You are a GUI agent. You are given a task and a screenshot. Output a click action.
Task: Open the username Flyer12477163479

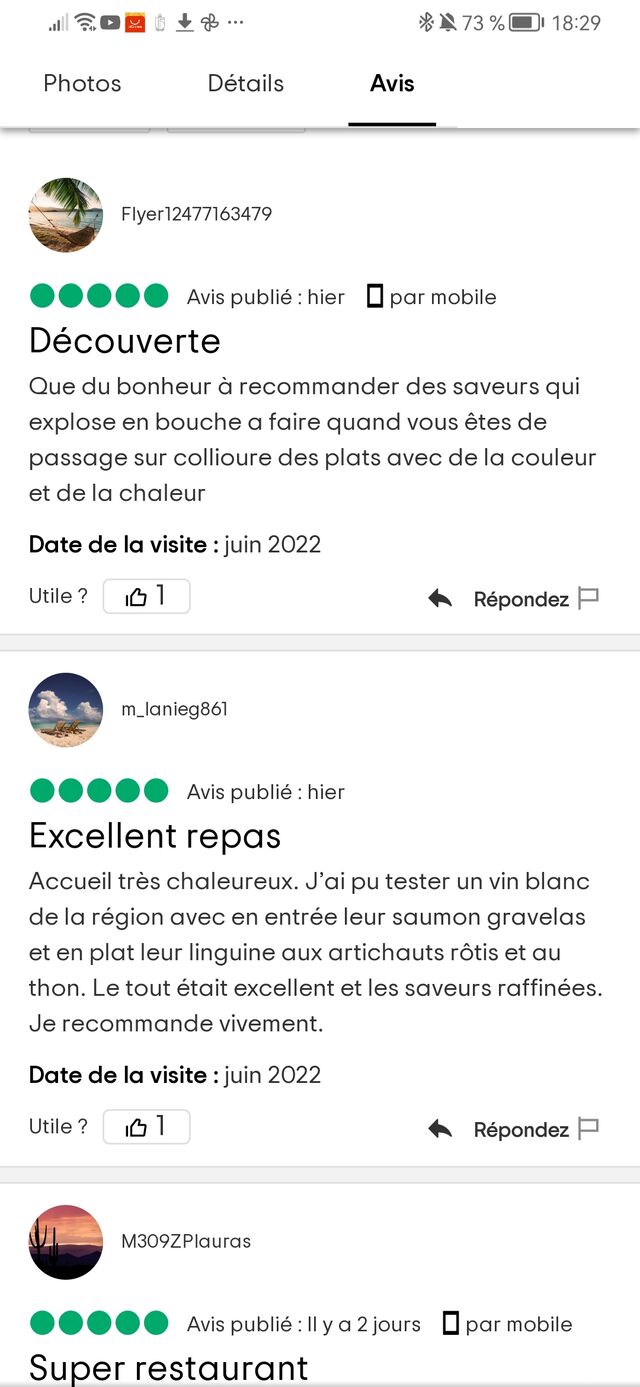coord(196,214)
